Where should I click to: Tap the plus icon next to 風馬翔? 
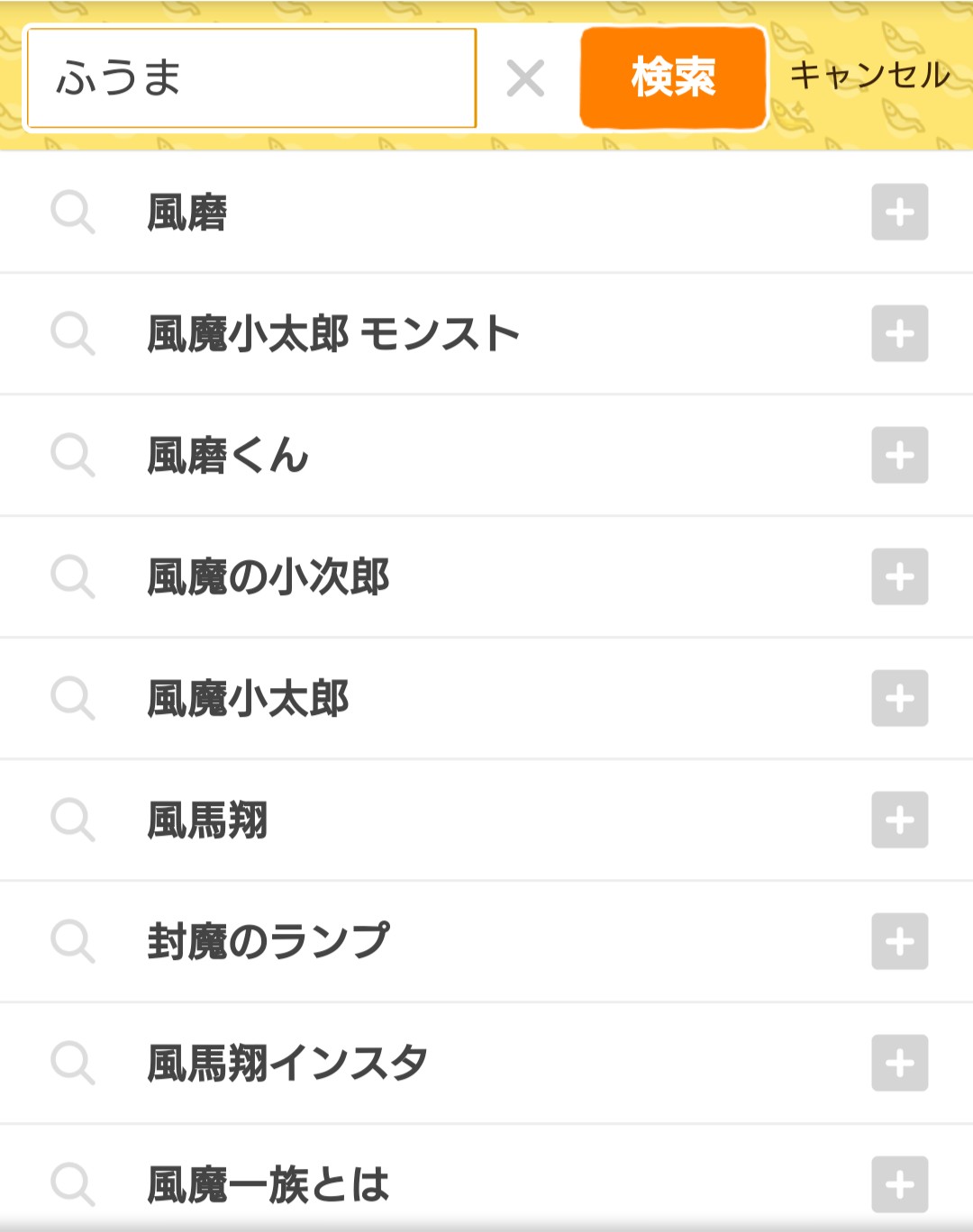pyautogui.click(x=899, y=820)
